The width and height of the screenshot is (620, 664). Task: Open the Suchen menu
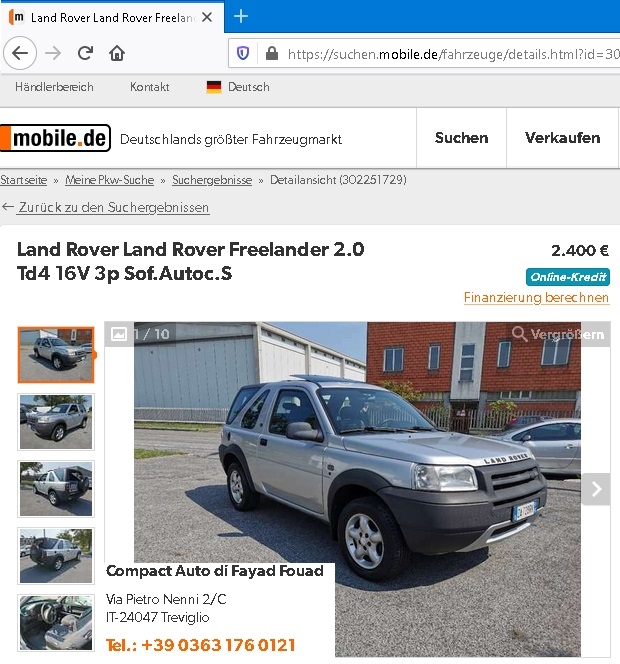click(x=461, y=138)
